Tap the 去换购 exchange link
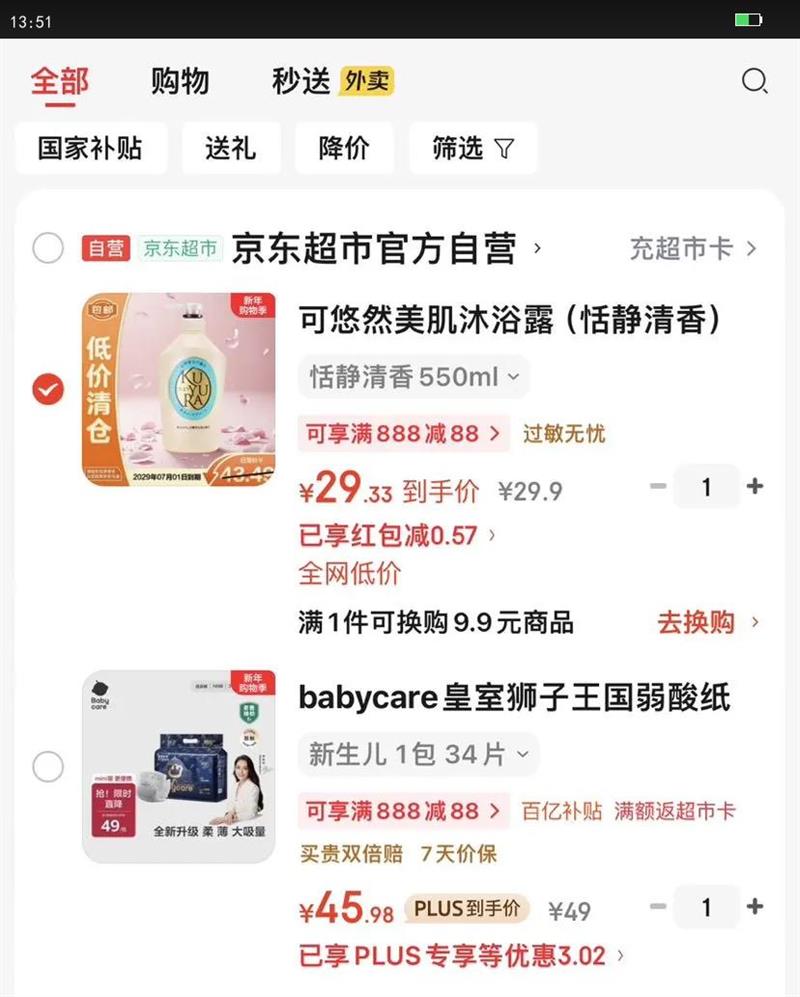Viewport: 800px width, 997px height. pos(697,622)
